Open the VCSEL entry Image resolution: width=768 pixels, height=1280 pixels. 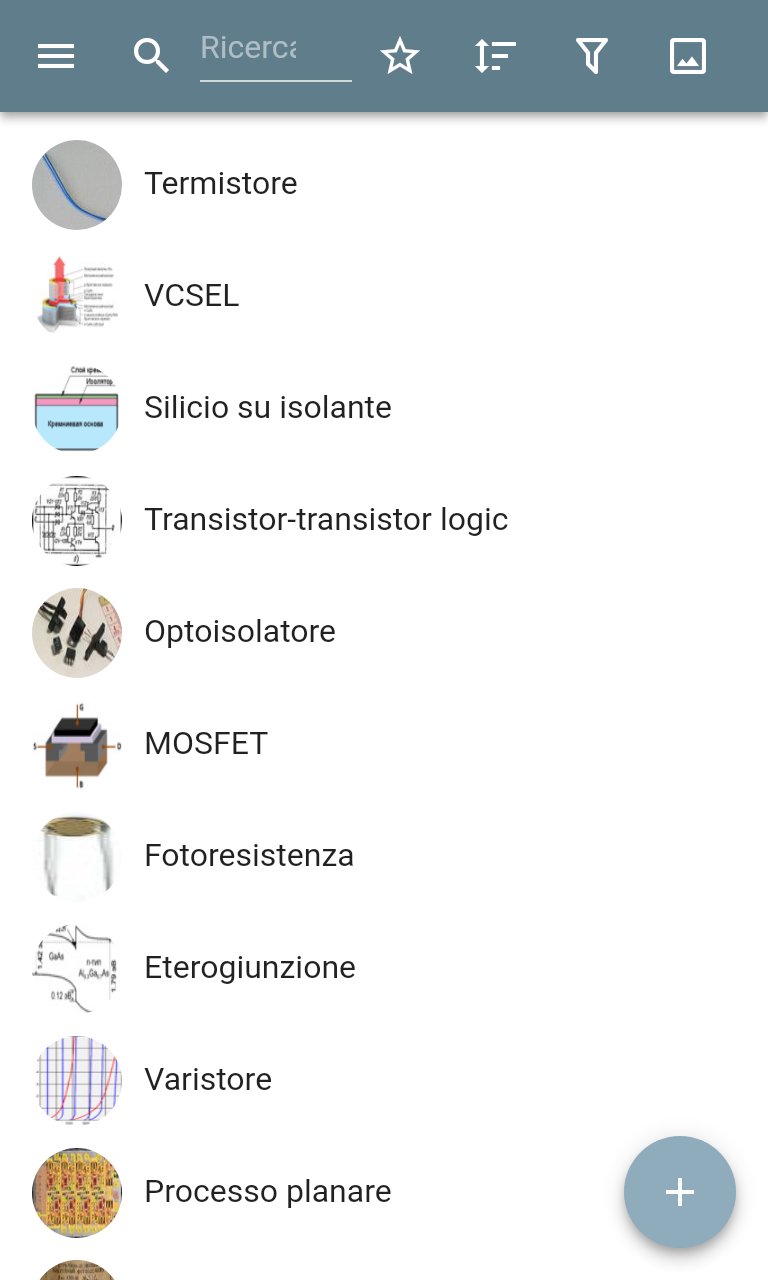(384, 296)
